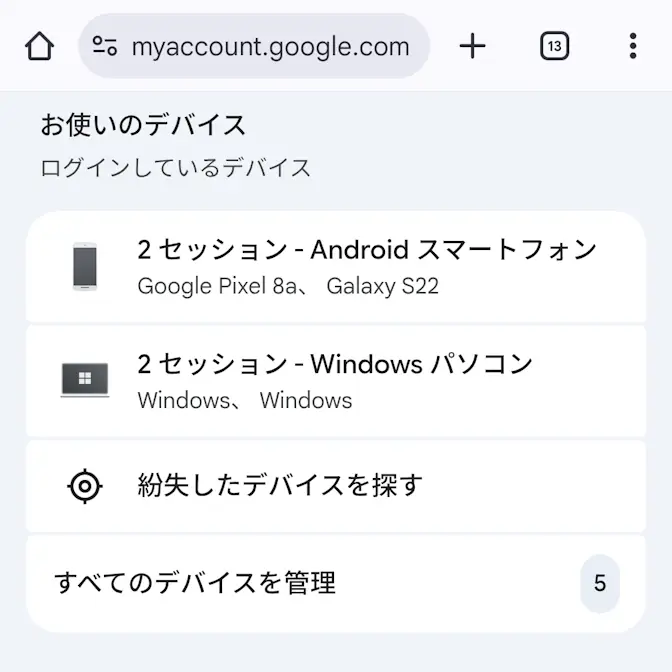Go to the browser home page
672x672 pixels.
coord(39,46)
